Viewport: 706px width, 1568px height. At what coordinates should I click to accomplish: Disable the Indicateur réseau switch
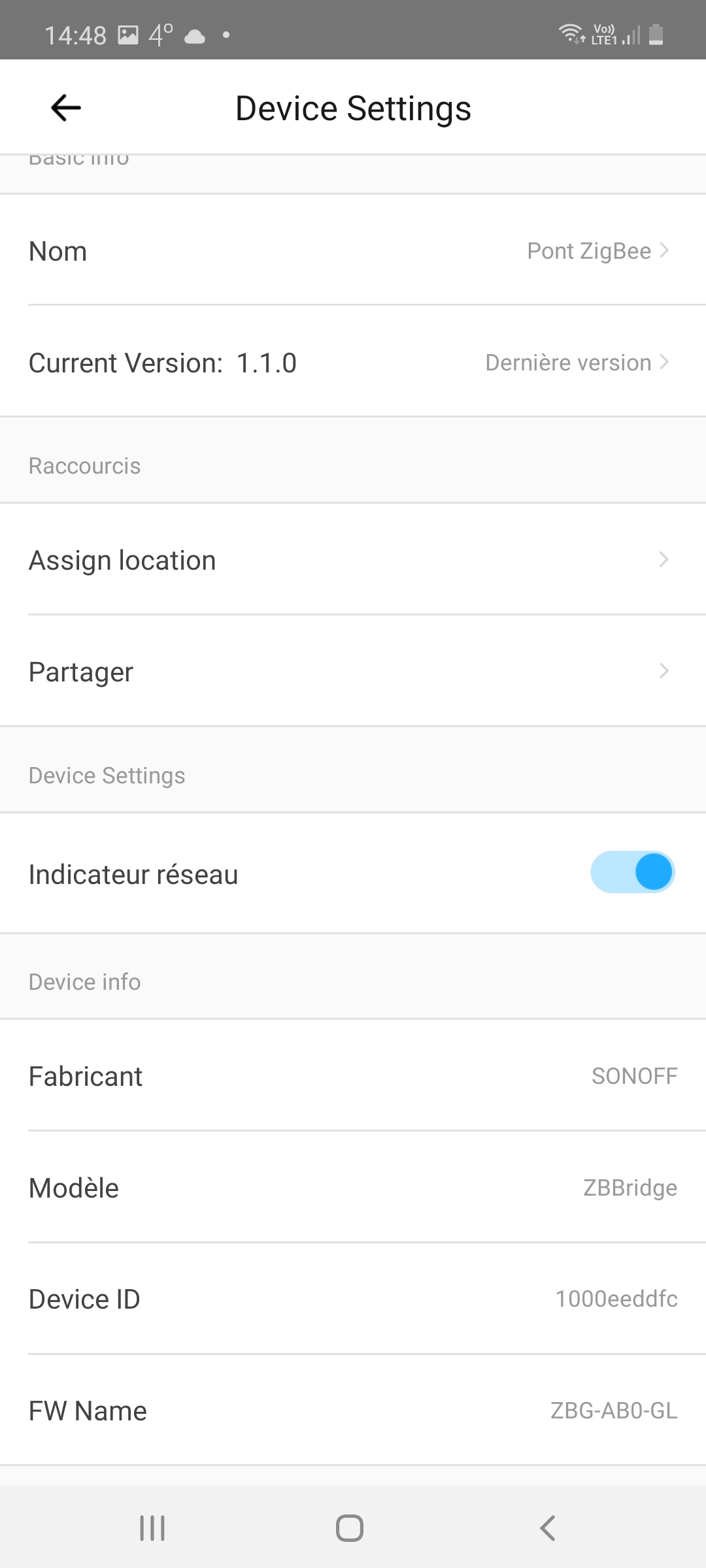click(x=632, y=872)
